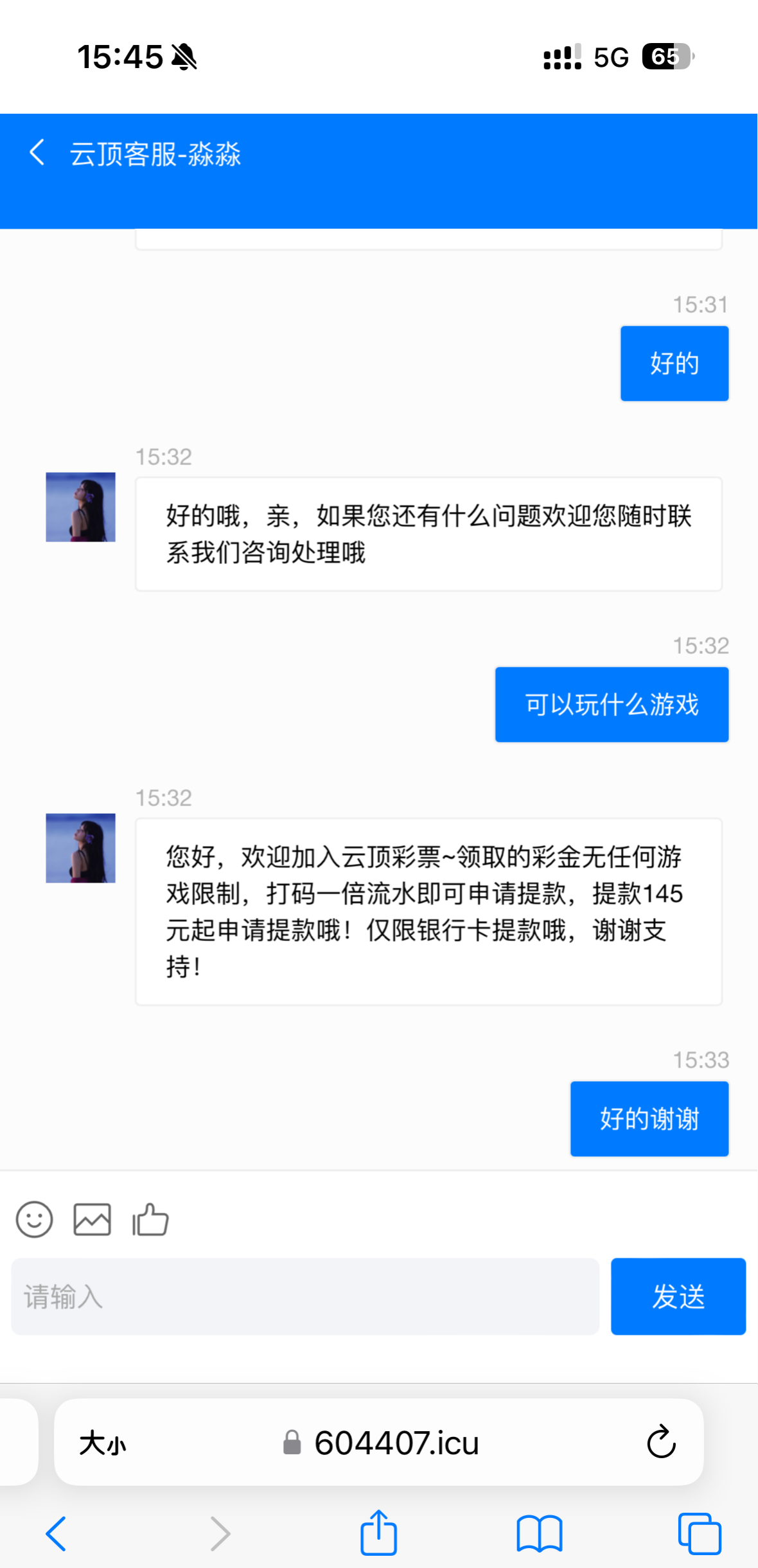This screenshot has width=758, height=1568.
Task: Open the emoji picker
Action: point(34,1219)
